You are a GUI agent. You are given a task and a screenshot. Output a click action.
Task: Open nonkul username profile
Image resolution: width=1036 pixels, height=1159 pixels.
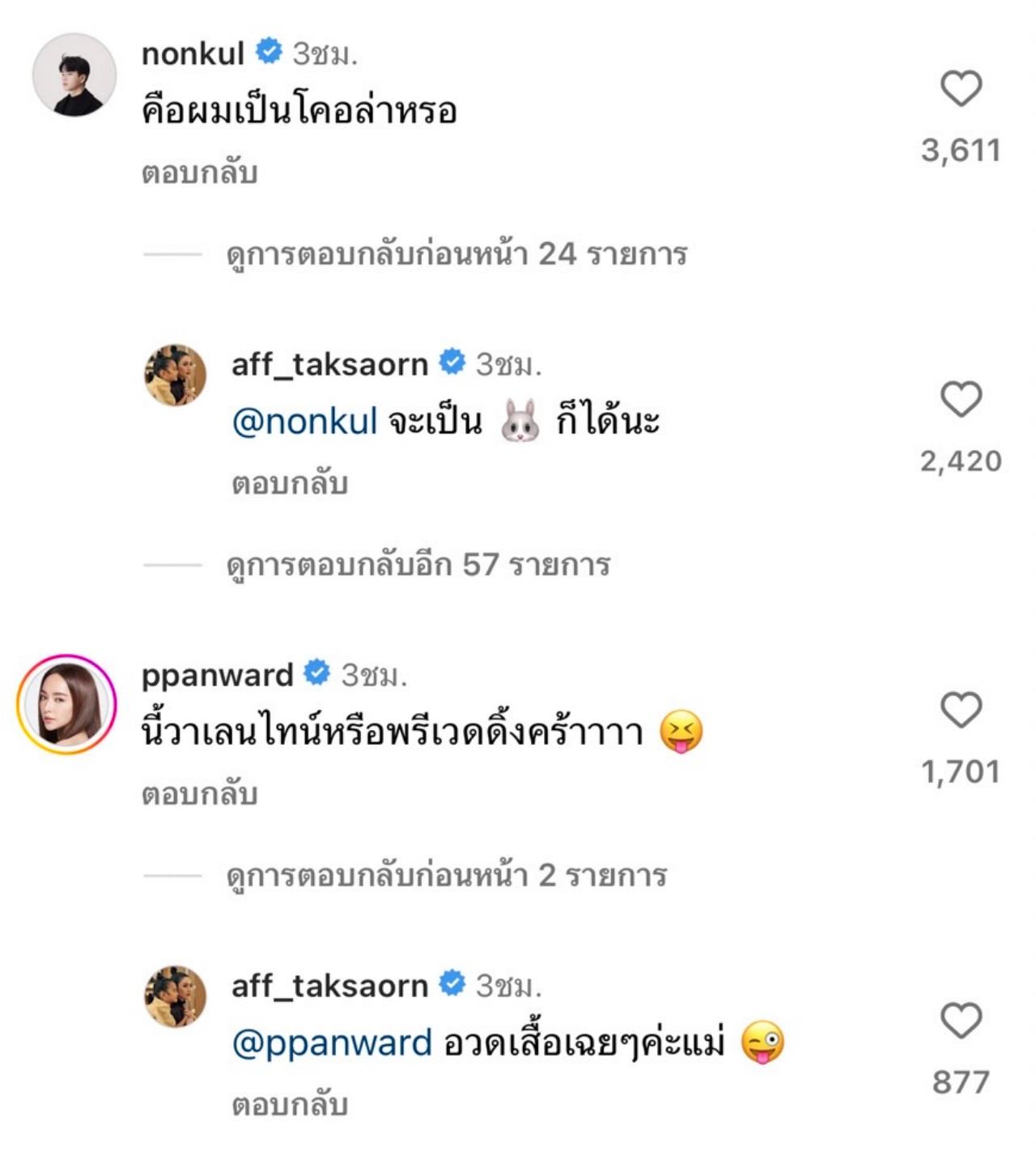193,54
